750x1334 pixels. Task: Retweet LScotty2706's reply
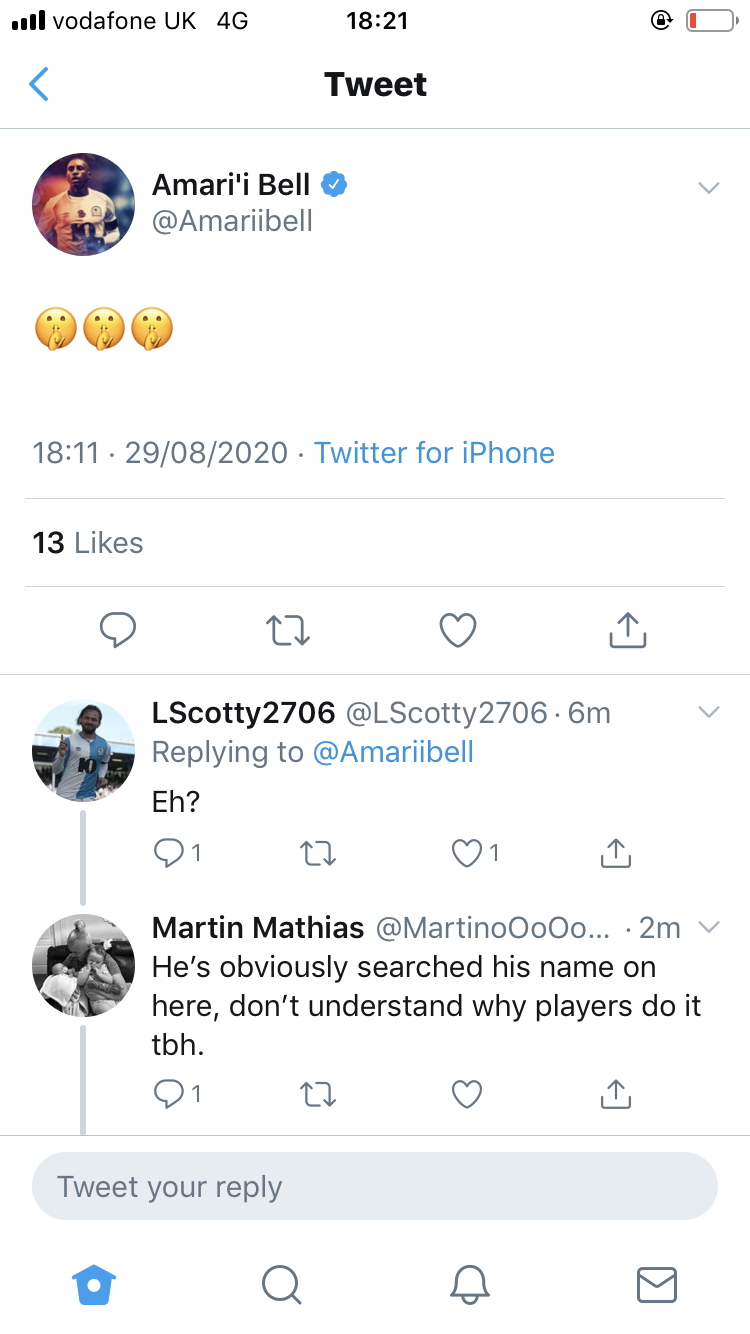pos(318,853)
